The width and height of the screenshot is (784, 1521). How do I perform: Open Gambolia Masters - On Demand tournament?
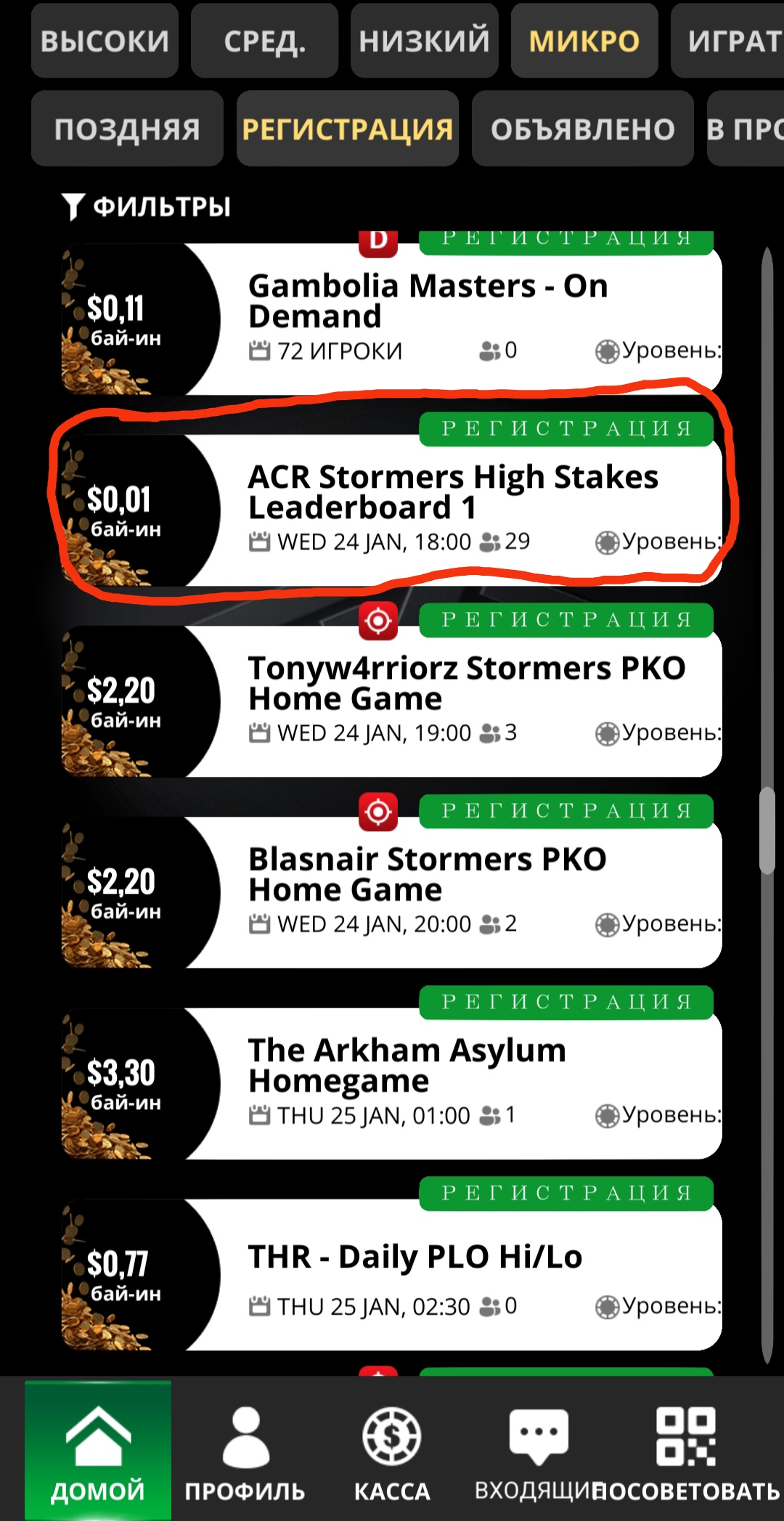pos(392,319)
